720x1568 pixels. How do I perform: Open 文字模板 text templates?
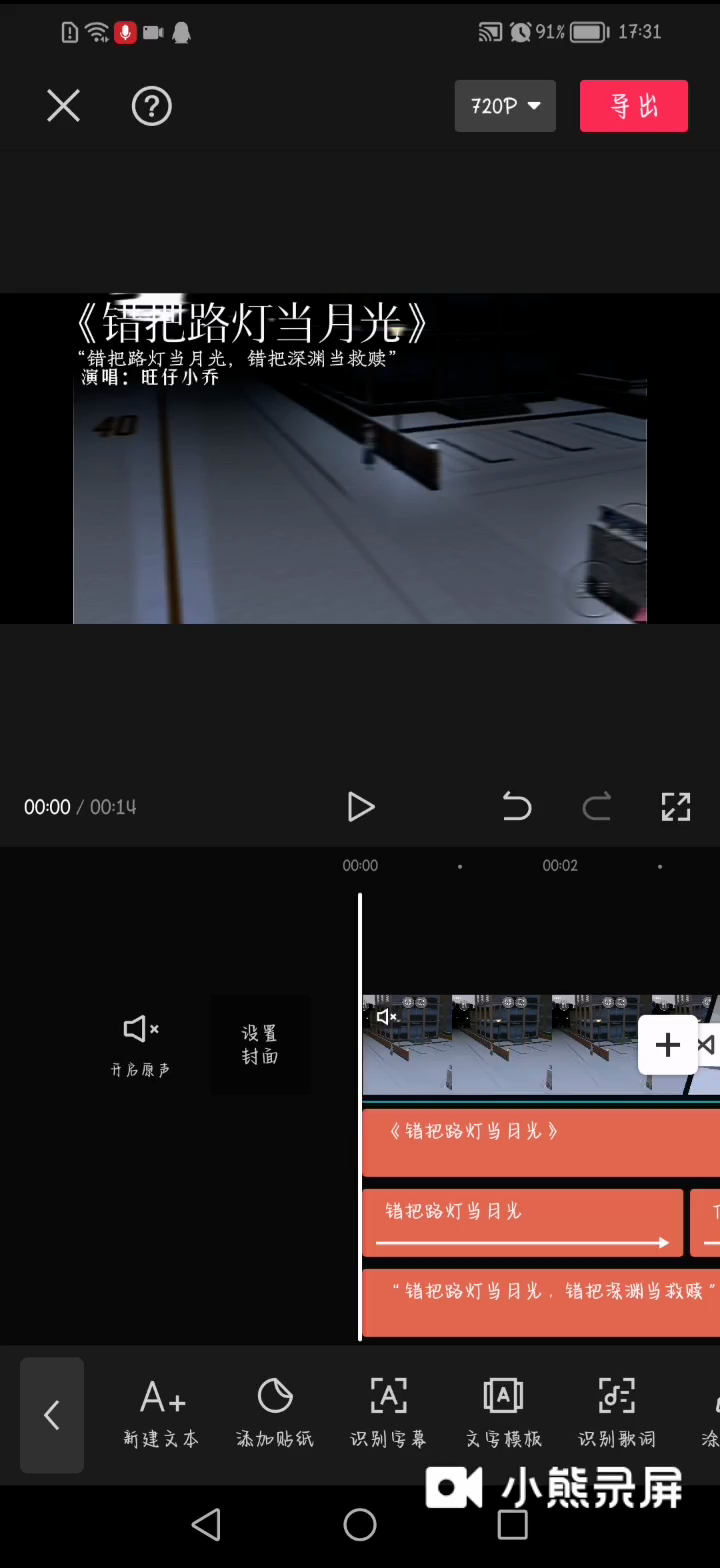coord(503,1413)
